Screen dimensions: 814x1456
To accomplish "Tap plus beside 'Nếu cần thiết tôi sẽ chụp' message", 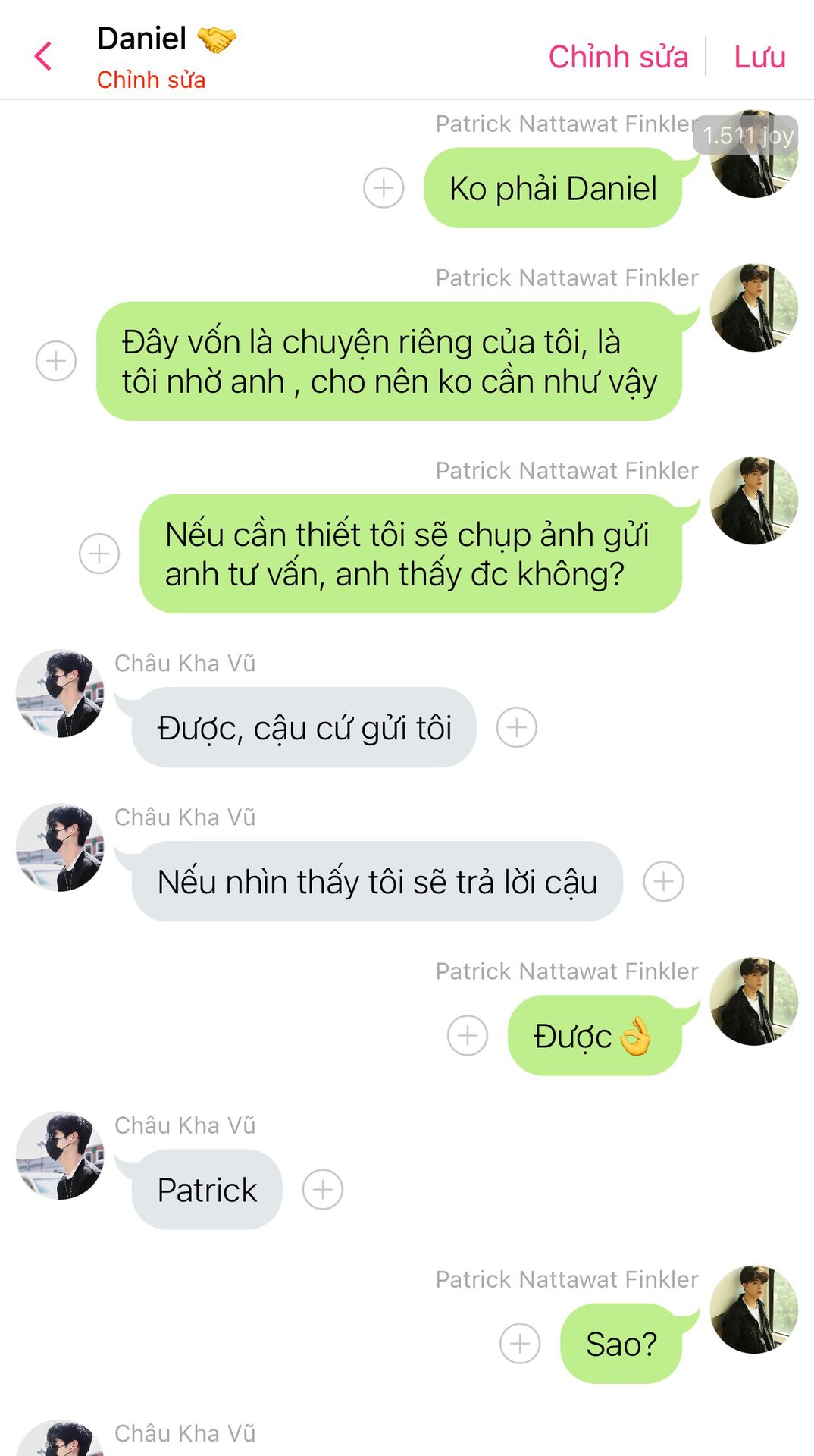I will pos(99,554).
